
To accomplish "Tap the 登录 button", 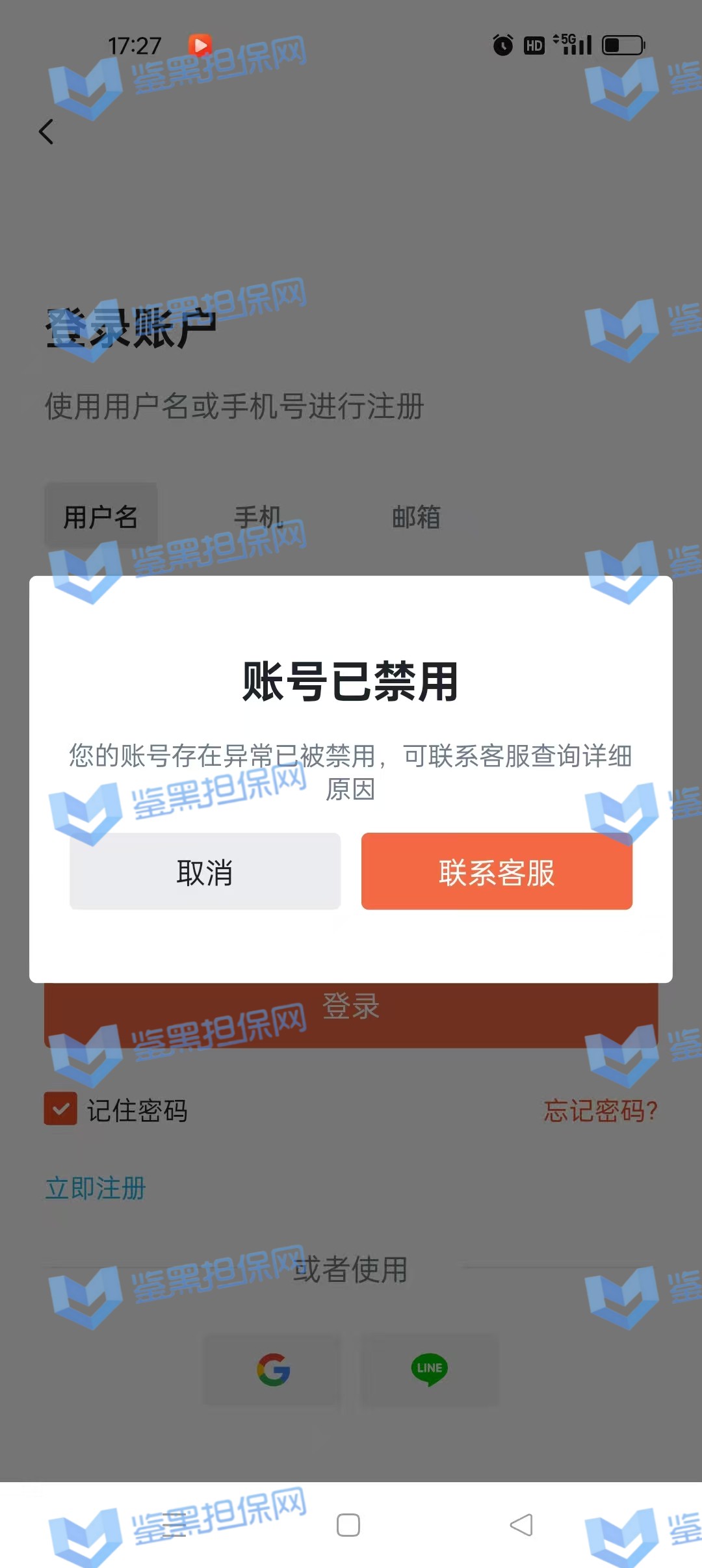I will click(351, 1014).
